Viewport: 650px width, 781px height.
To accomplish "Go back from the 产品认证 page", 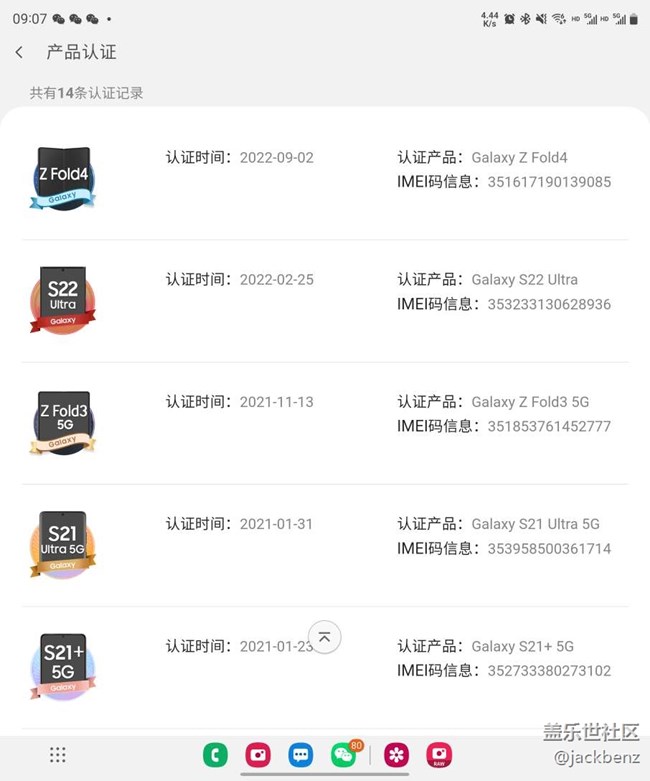I will 19,52.
